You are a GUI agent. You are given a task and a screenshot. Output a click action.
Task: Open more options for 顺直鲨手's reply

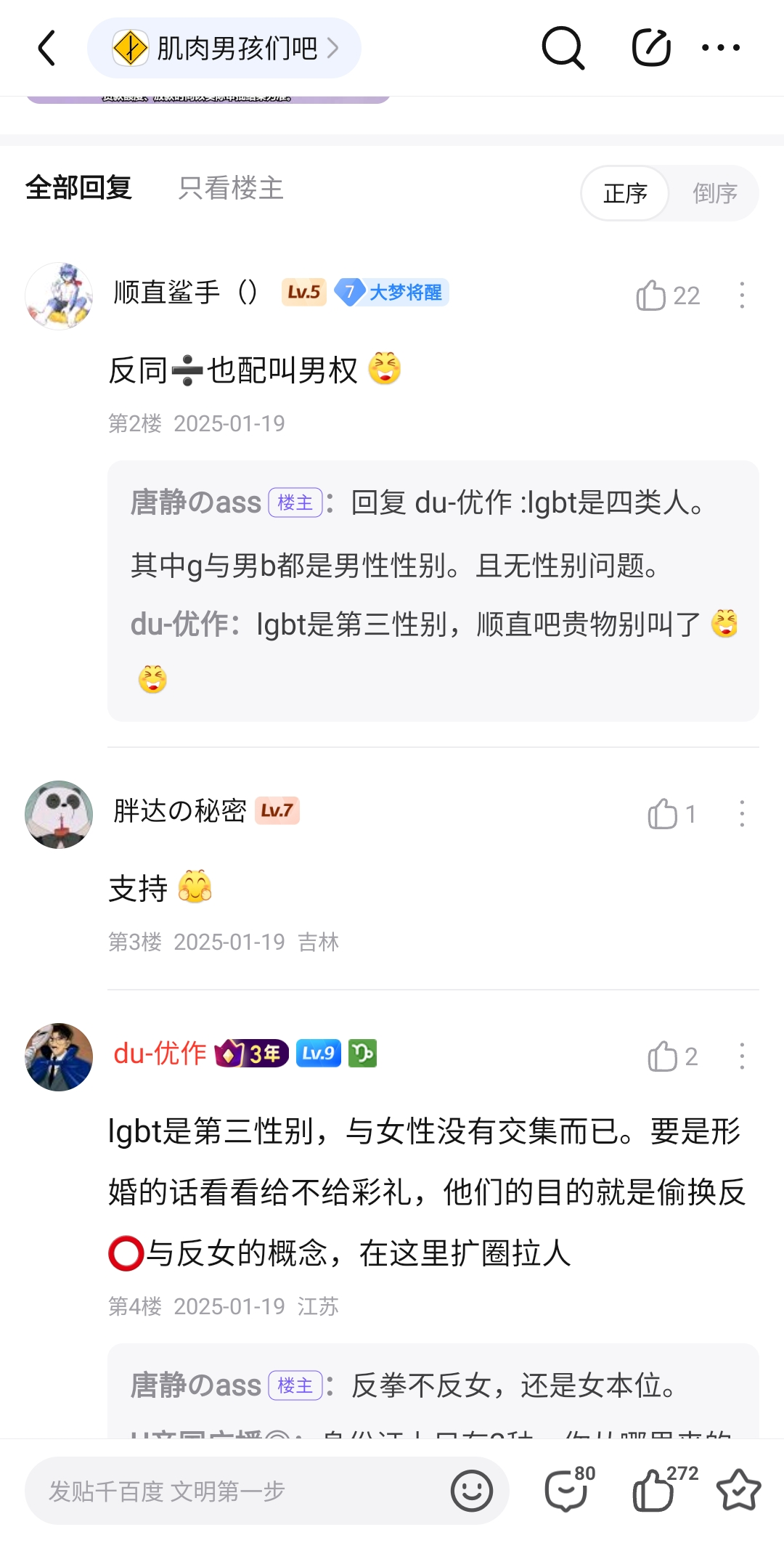[742, 296]
